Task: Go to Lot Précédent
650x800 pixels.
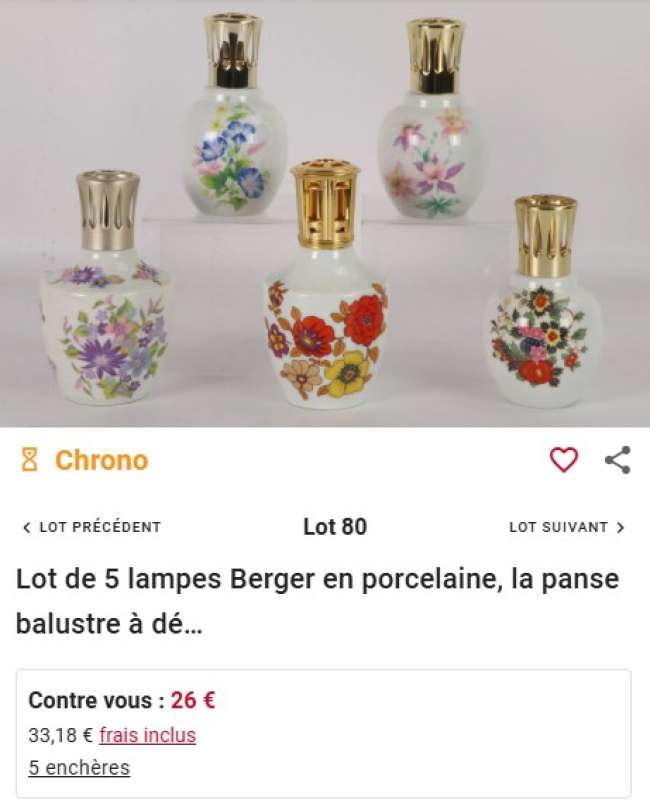Action: coord(91,527)
